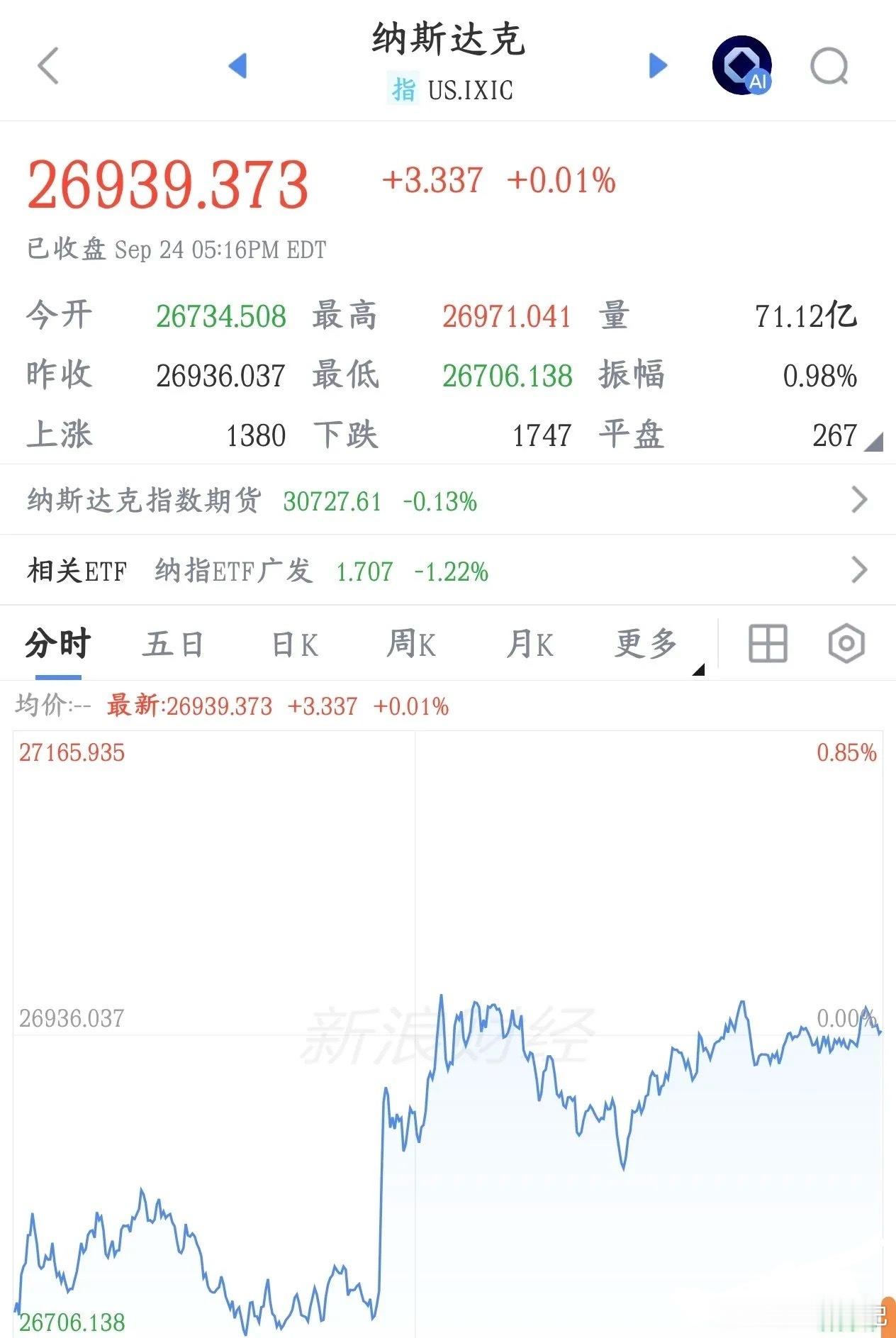Switch to the 周K chart tab

[411, 645]
